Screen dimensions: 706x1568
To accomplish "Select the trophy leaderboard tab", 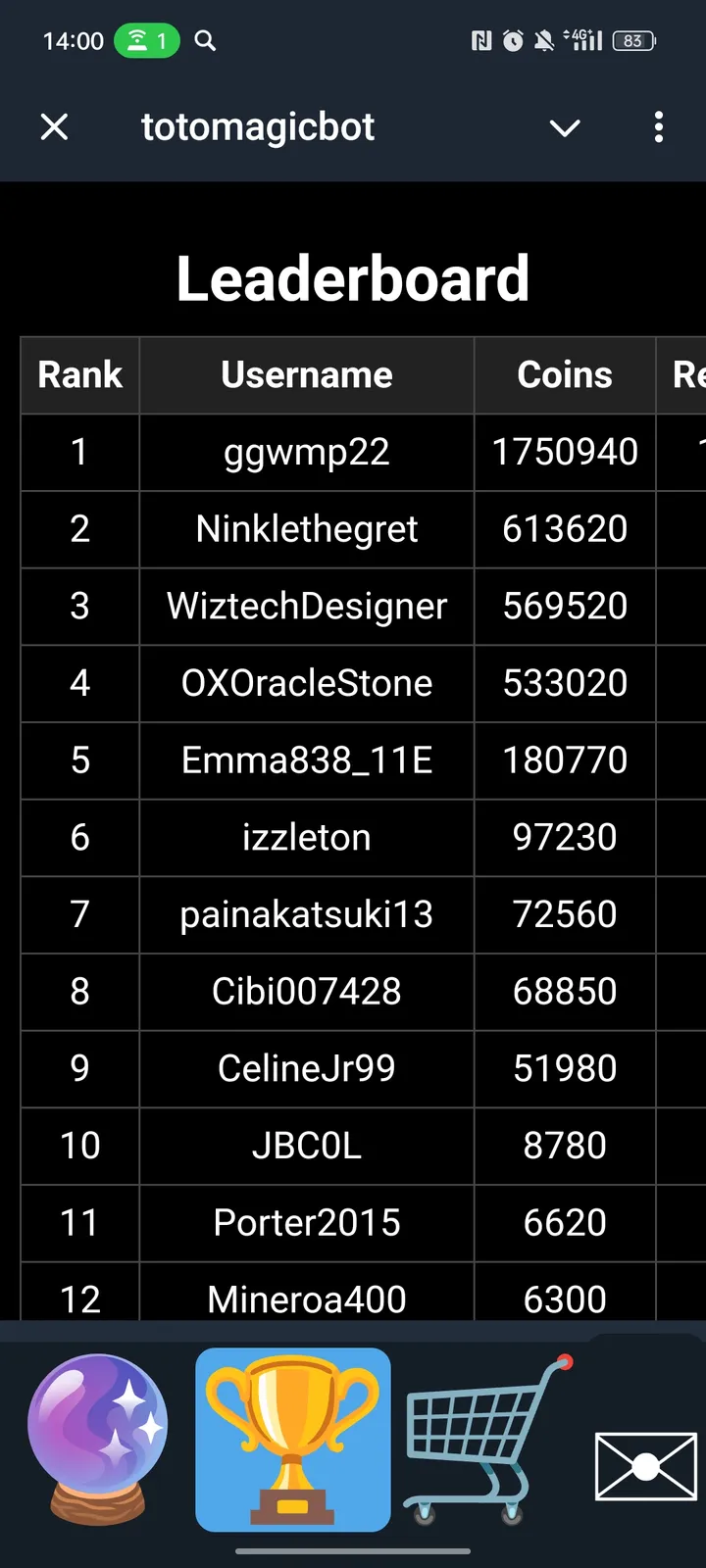I will click(x=293, y=1439).
